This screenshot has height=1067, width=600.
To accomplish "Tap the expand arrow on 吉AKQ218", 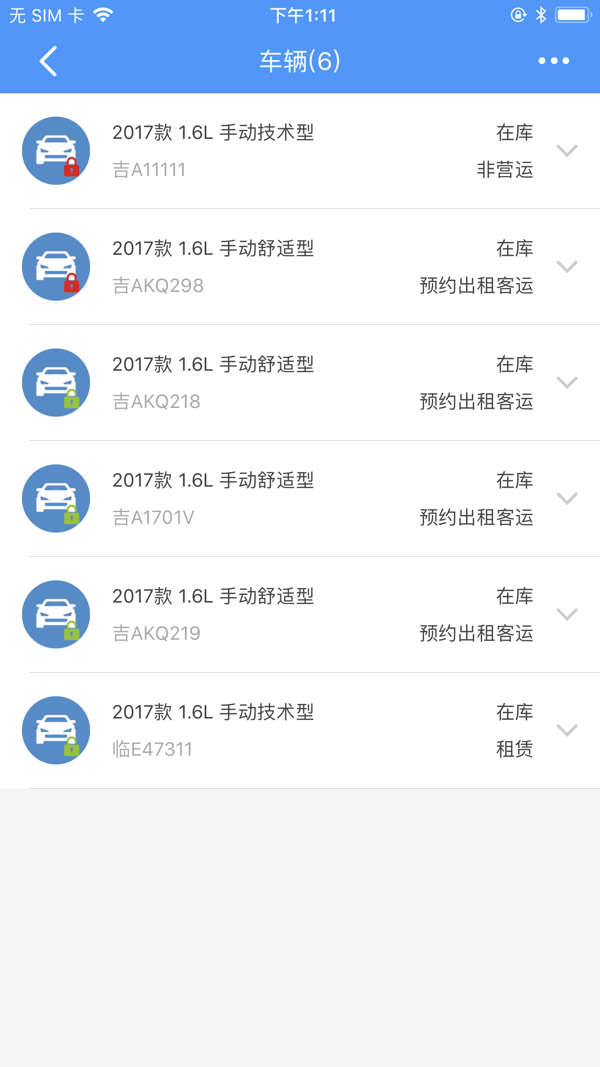I will coord(567,383).
